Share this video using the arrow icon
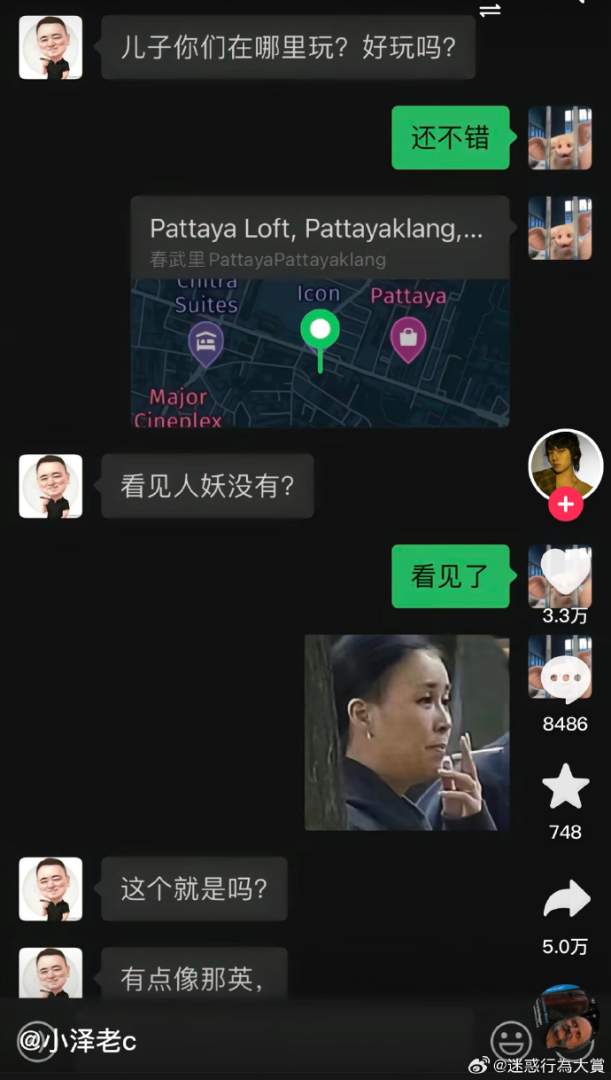The image size is (611, 1080). 566,900
